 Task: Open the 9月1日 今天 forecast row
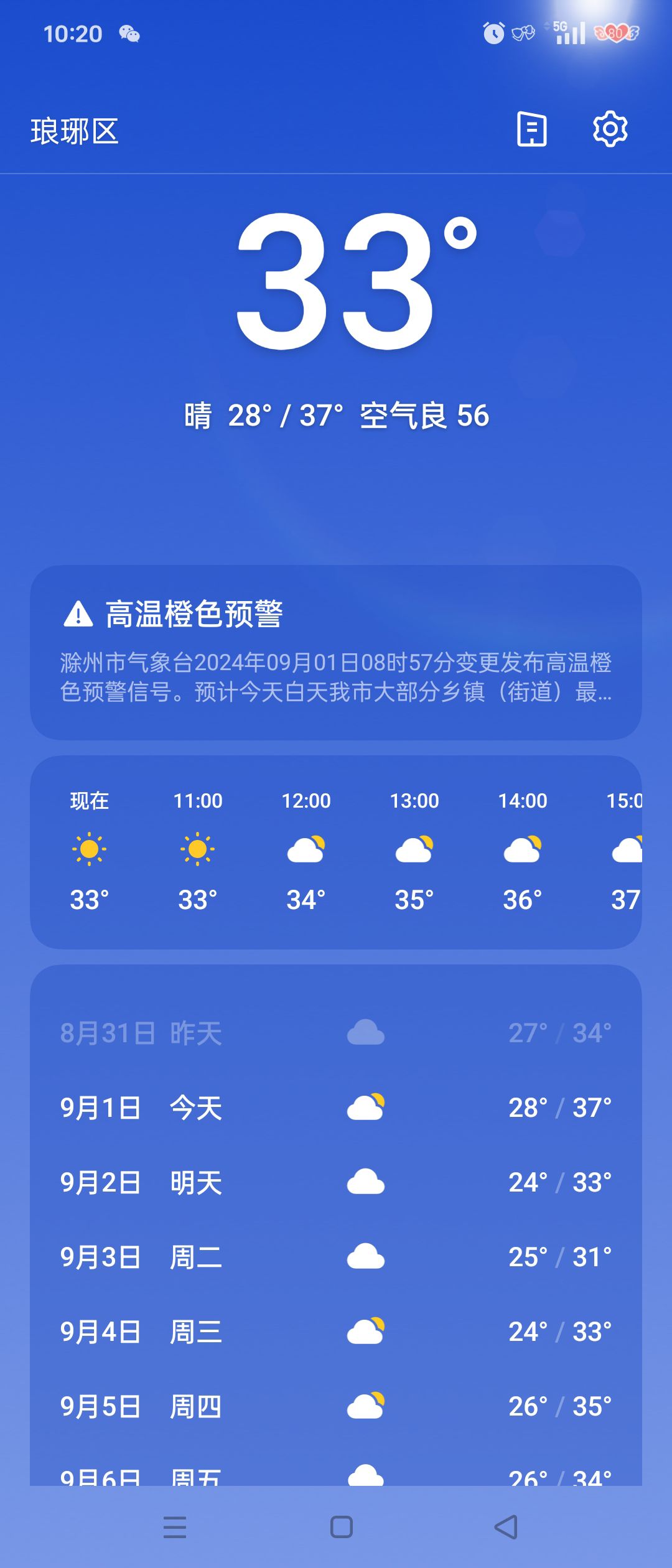tap(336, 1108)
